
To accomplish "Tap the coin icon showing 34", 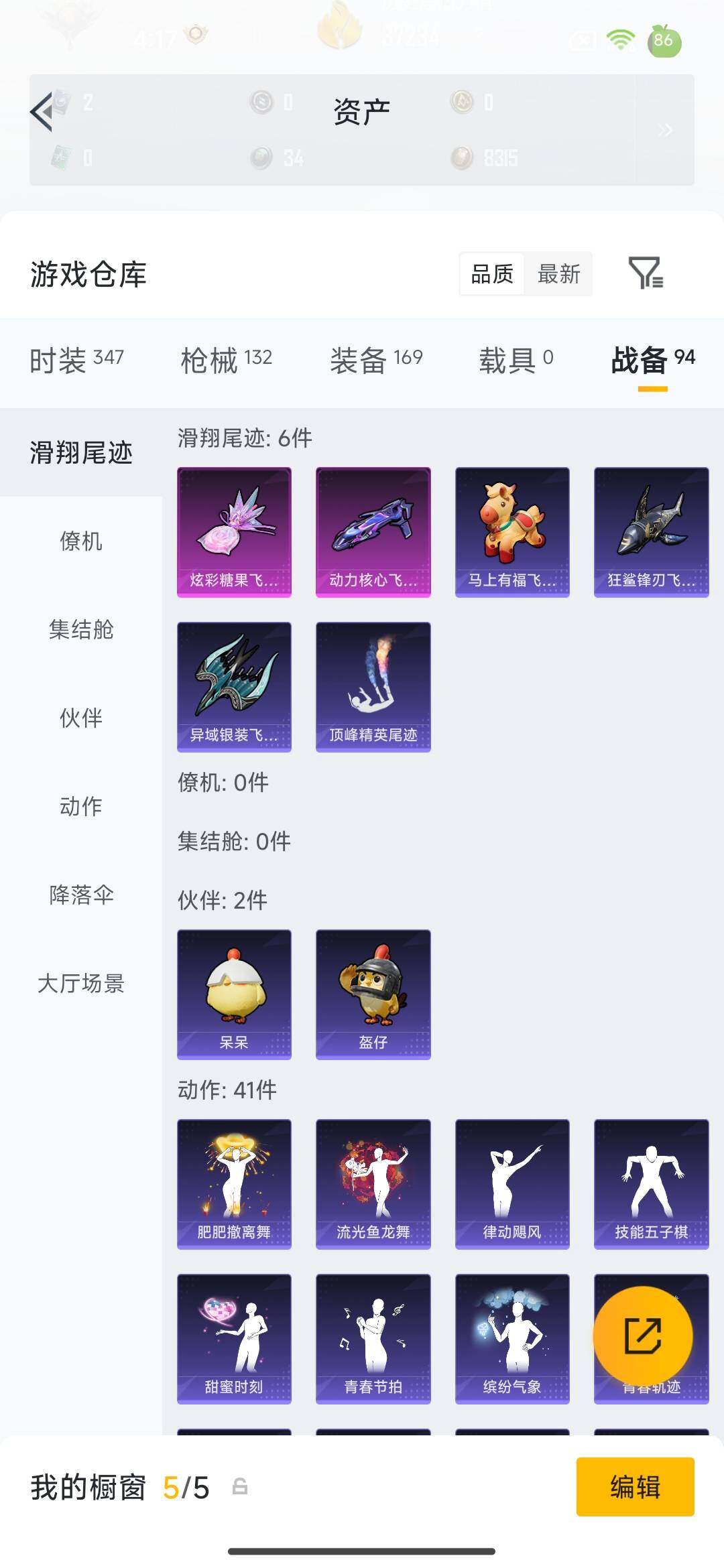I will coord(260,159).
